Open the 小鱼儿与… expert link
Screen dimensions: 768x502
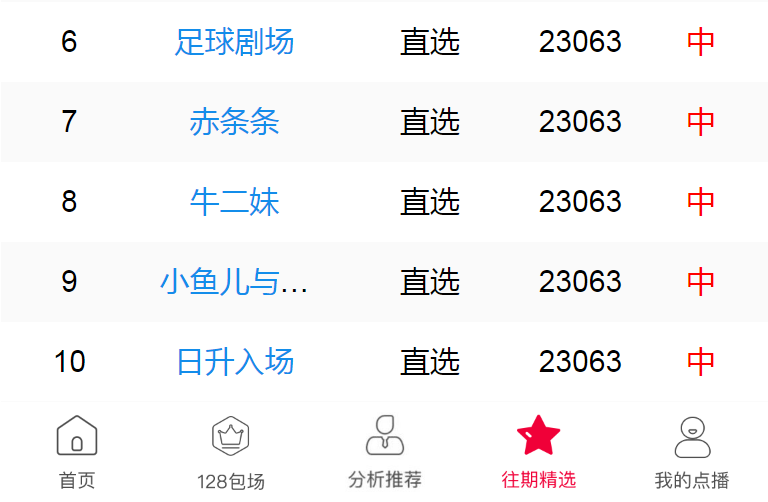[234, 282]
